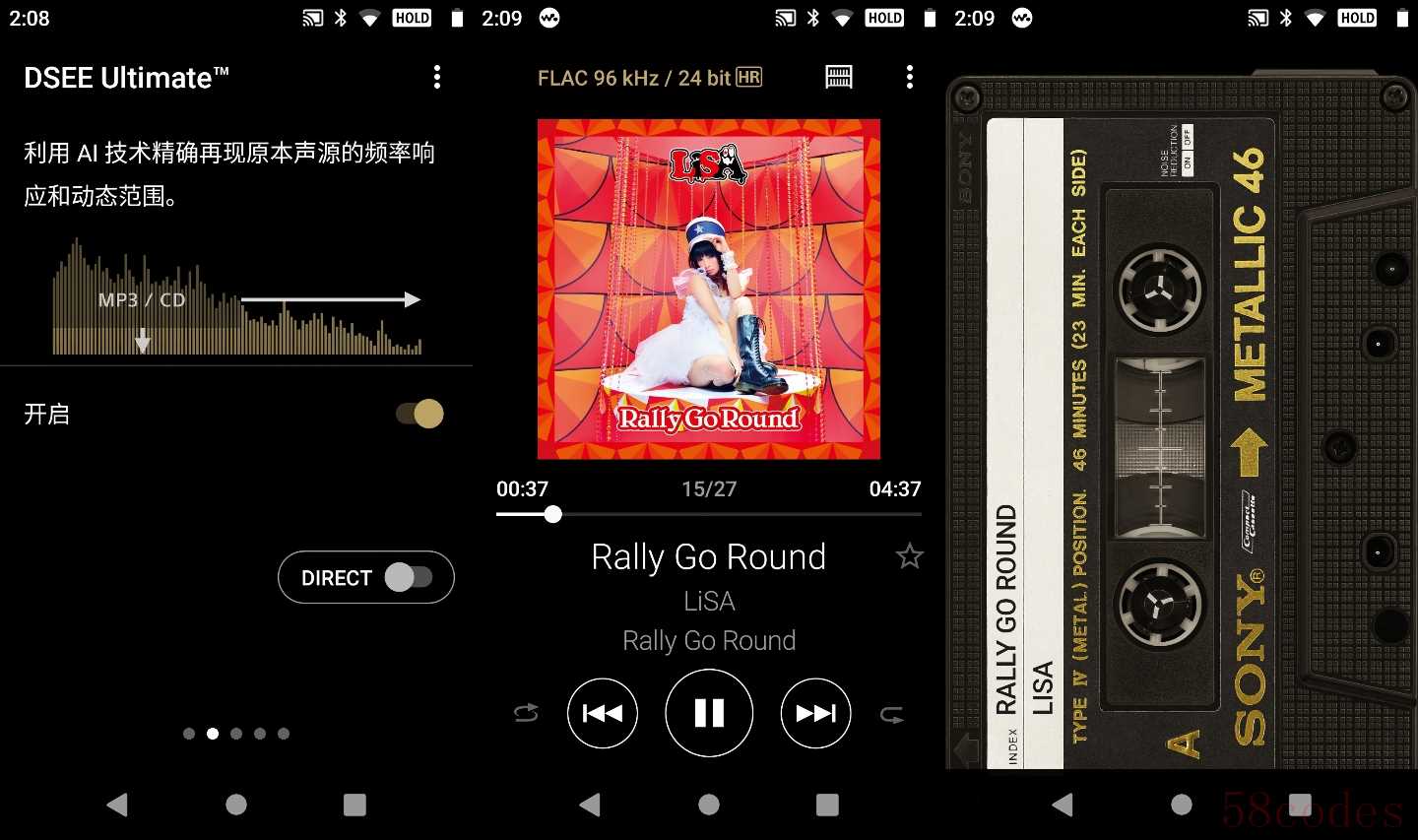This screenshot has height=840, width=1418.
Task: Tap the playback progress bar to seek
Action: [x=709, y=514]
